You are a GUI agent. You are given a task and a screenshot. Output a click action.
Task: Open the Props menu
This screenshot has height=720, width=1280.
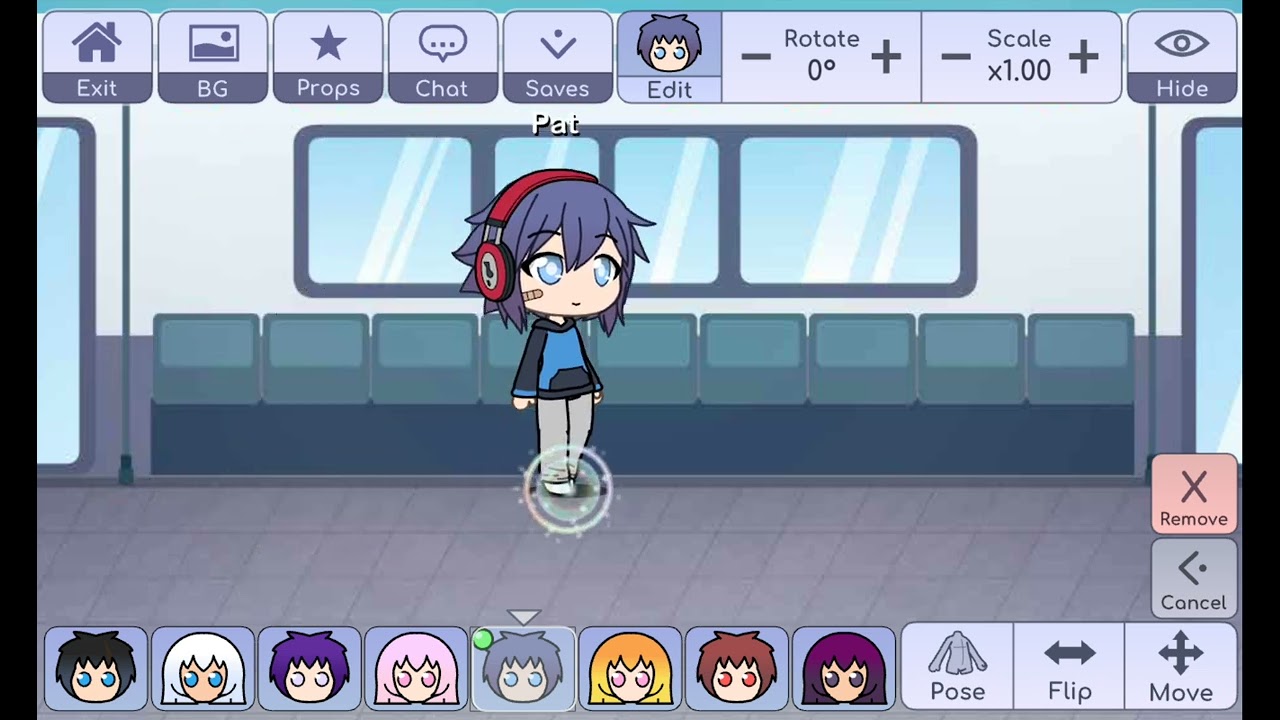point(328,58)
